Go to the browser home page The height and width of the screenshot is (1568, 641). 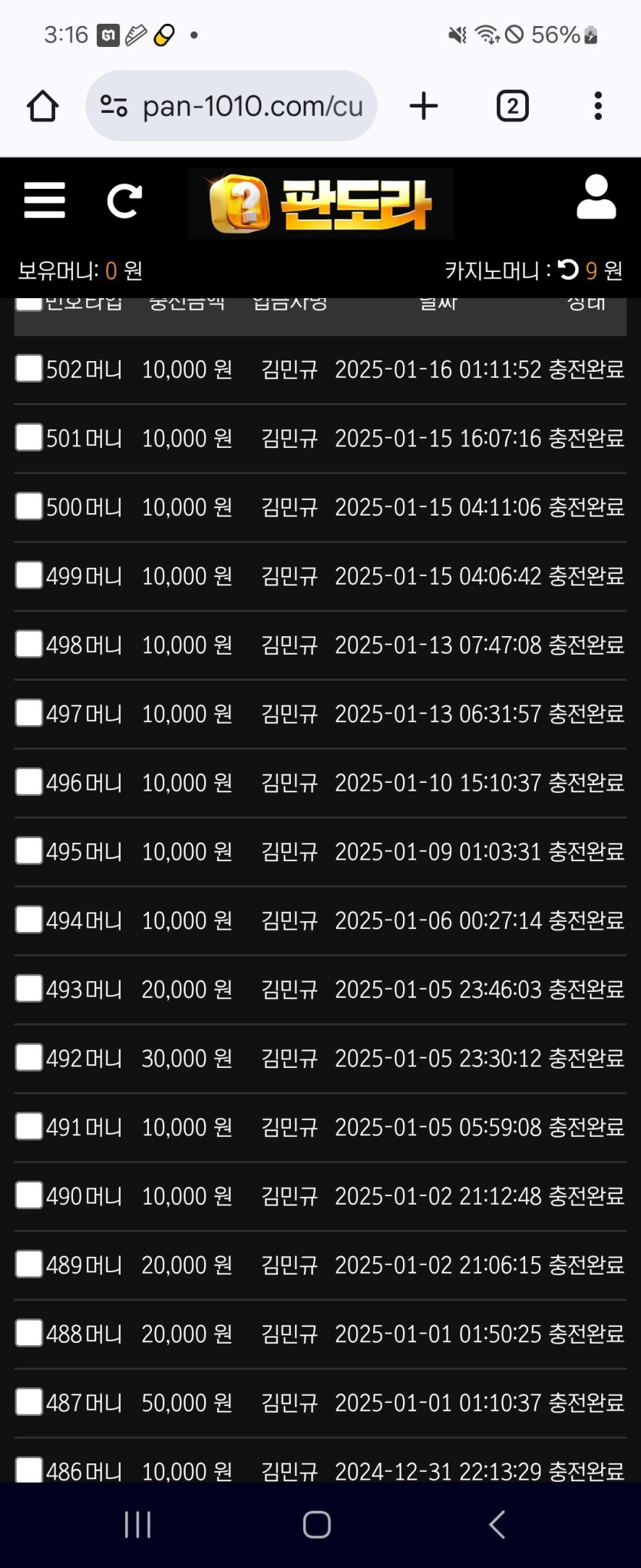43,106
